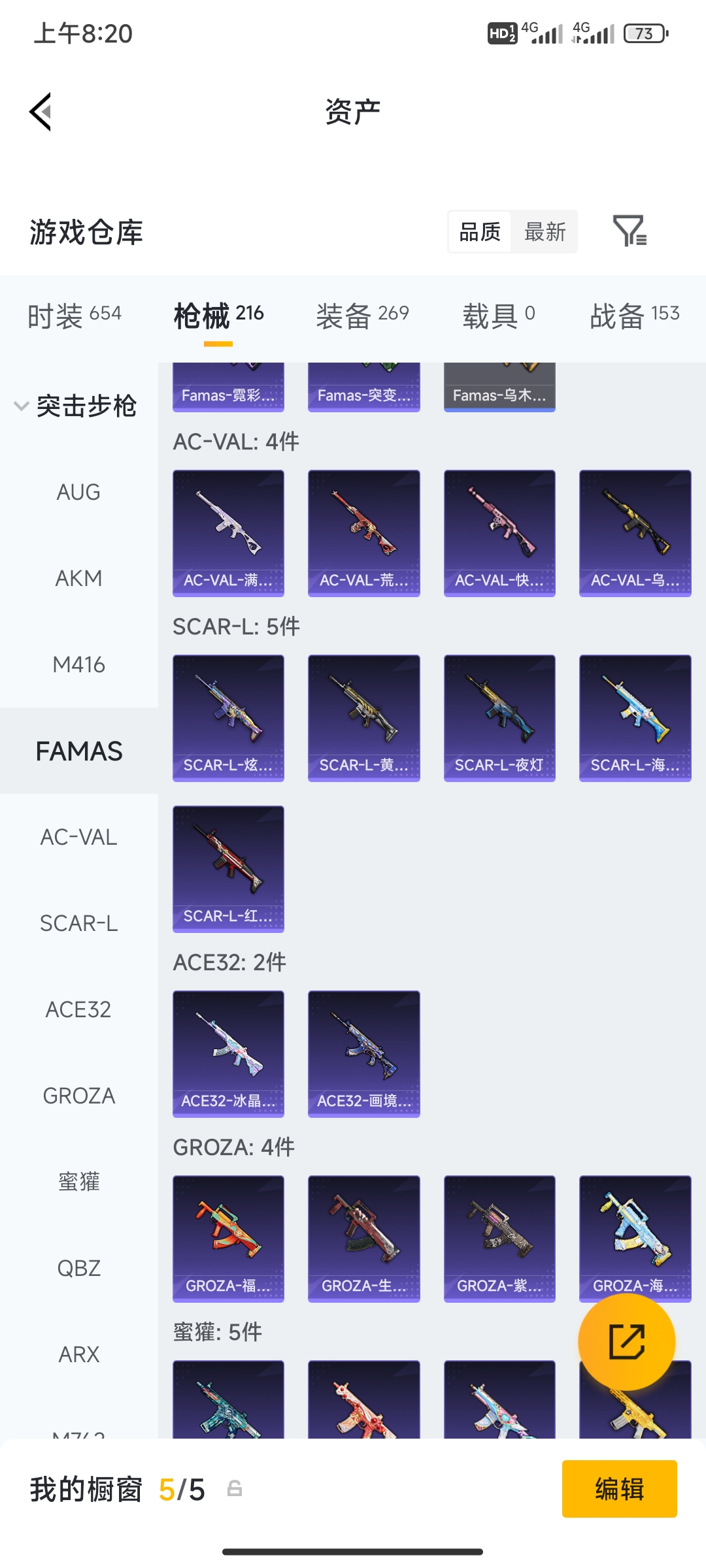Tap the 编辑 button for 我的橱窗

[619, 1489]
